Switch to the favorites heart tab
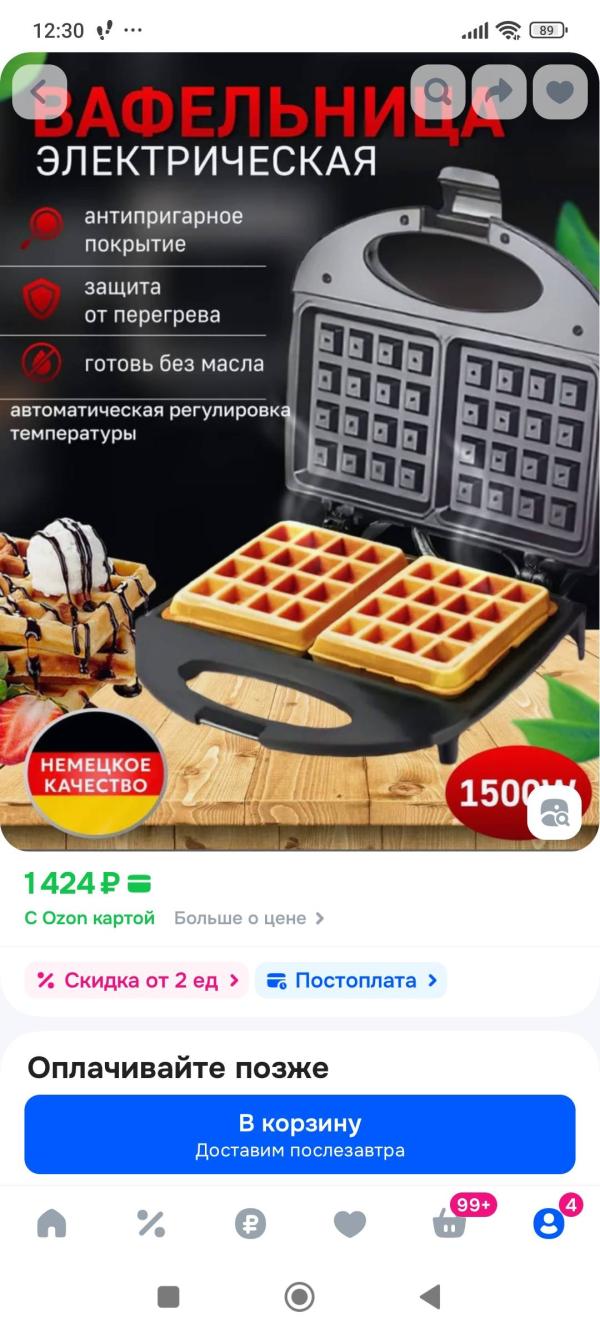This screenshot has width=600, height=1332. click(350, 1223)
